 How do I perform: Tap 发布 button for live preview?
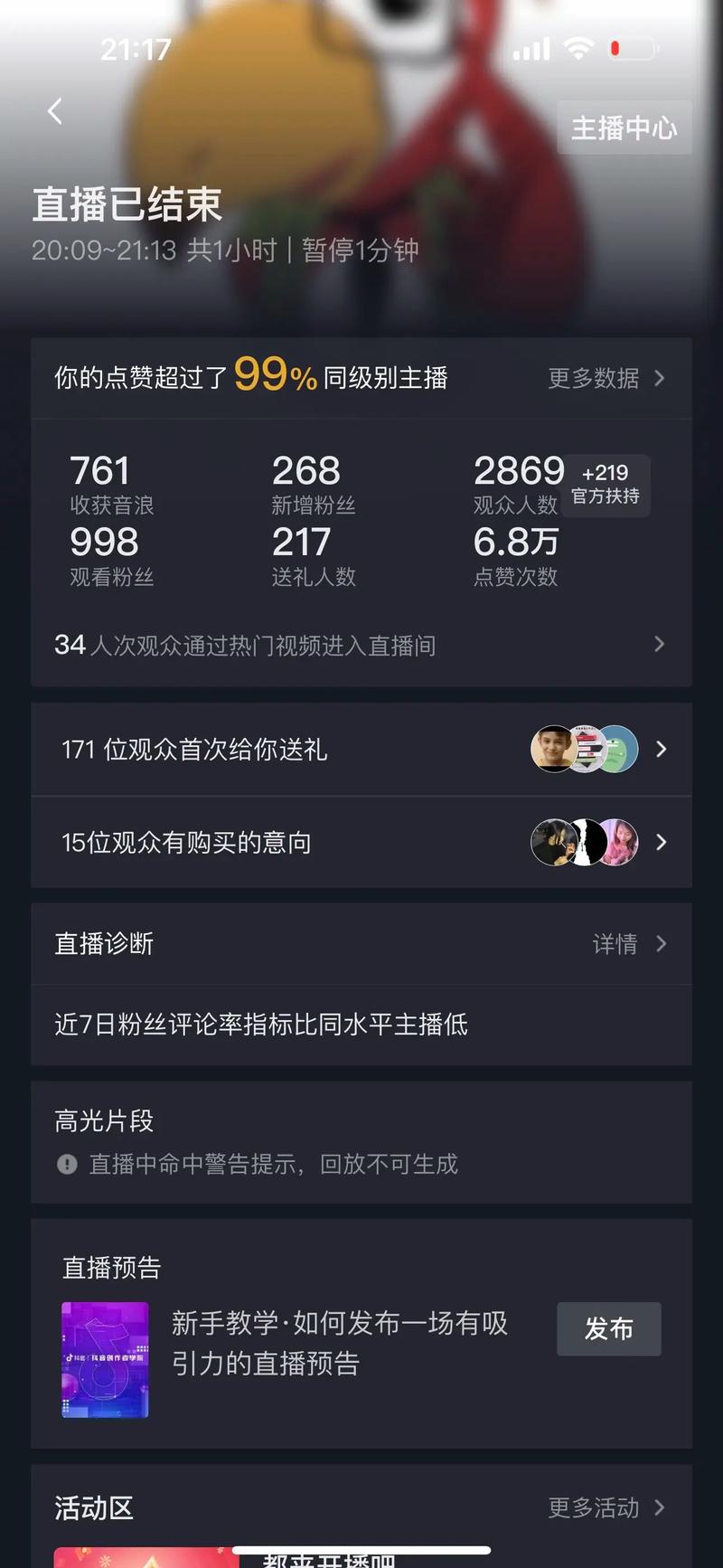pyautogui.click(x=608, y=1328)
